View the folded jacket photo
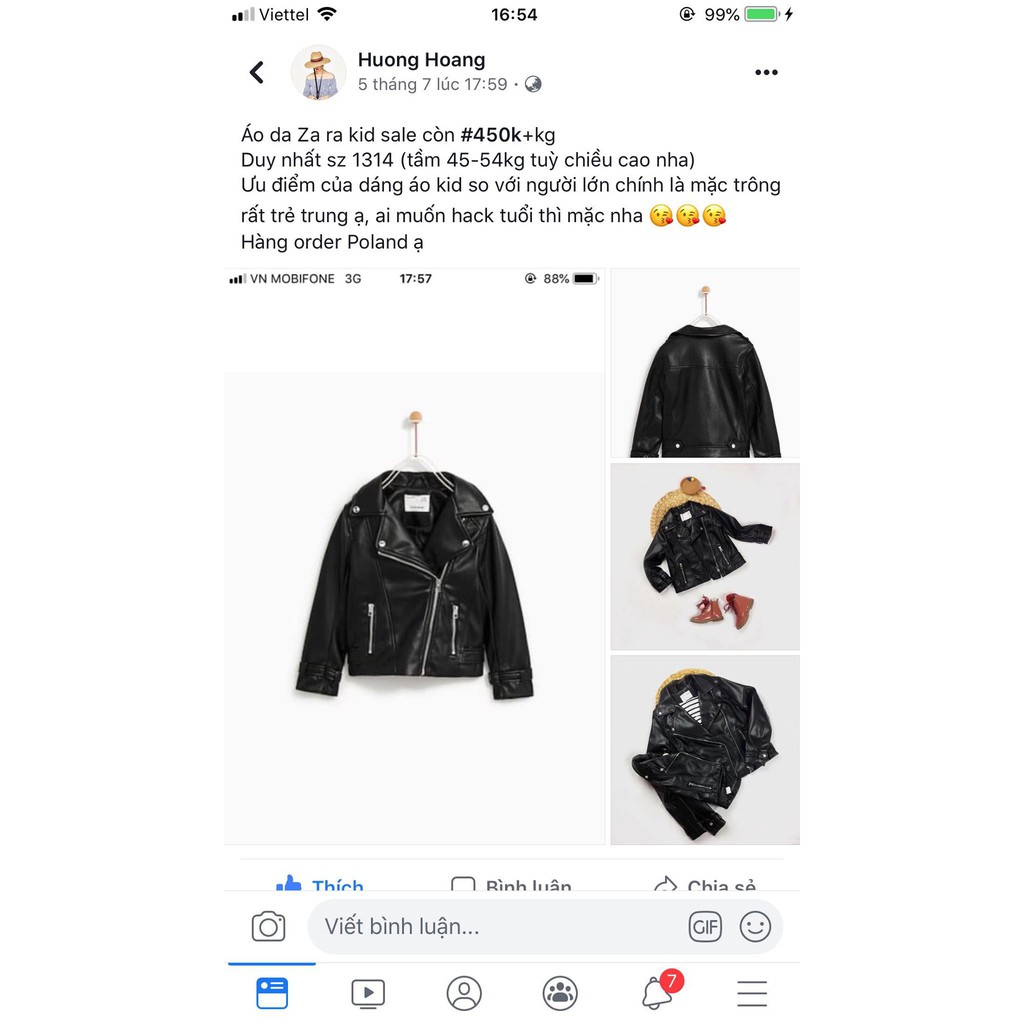Image resolution: width=1024 pixels, height=1024 pixels. 705,749
